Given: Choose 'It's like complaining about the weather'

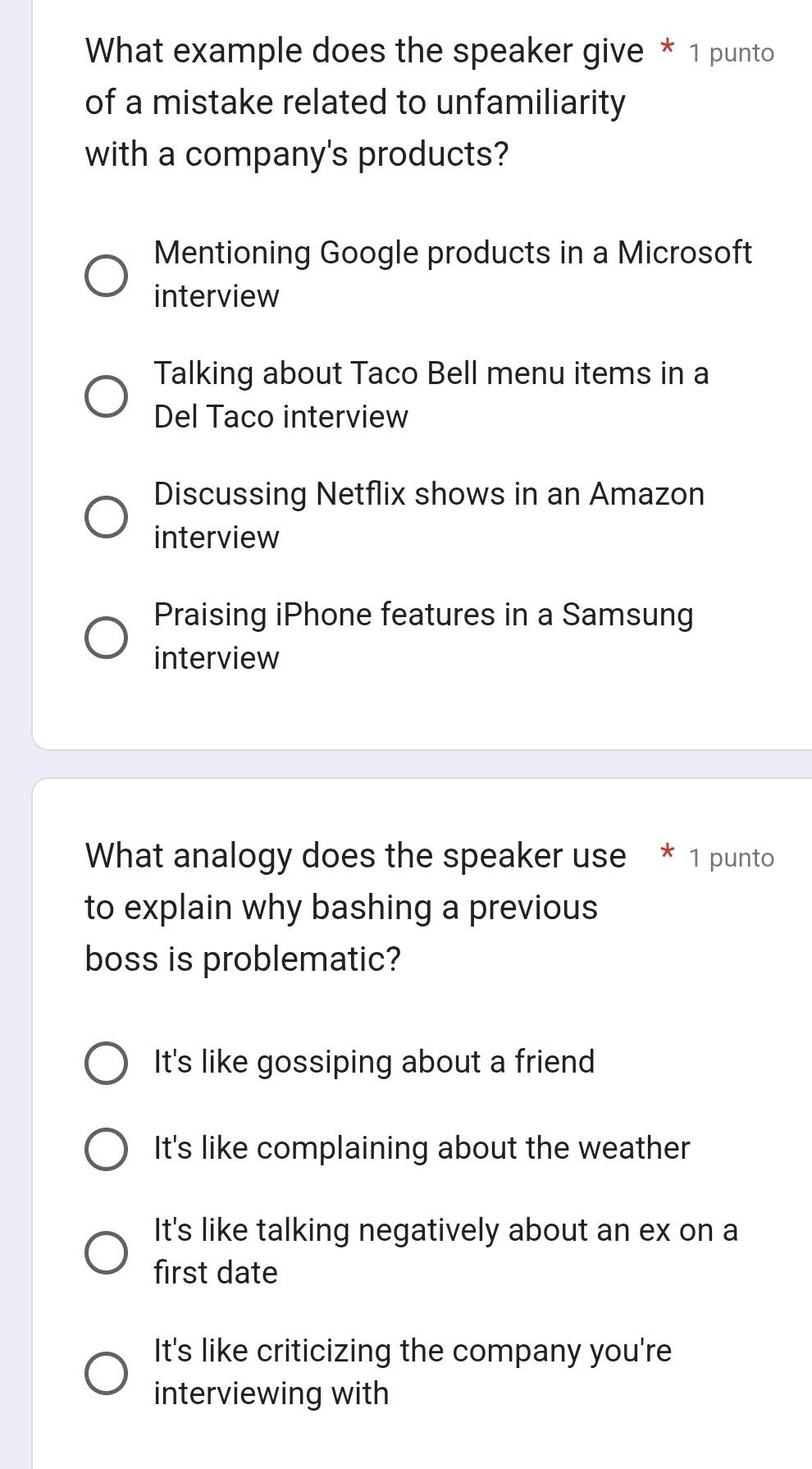Looking at the screenshot, I should [107, 1149].
